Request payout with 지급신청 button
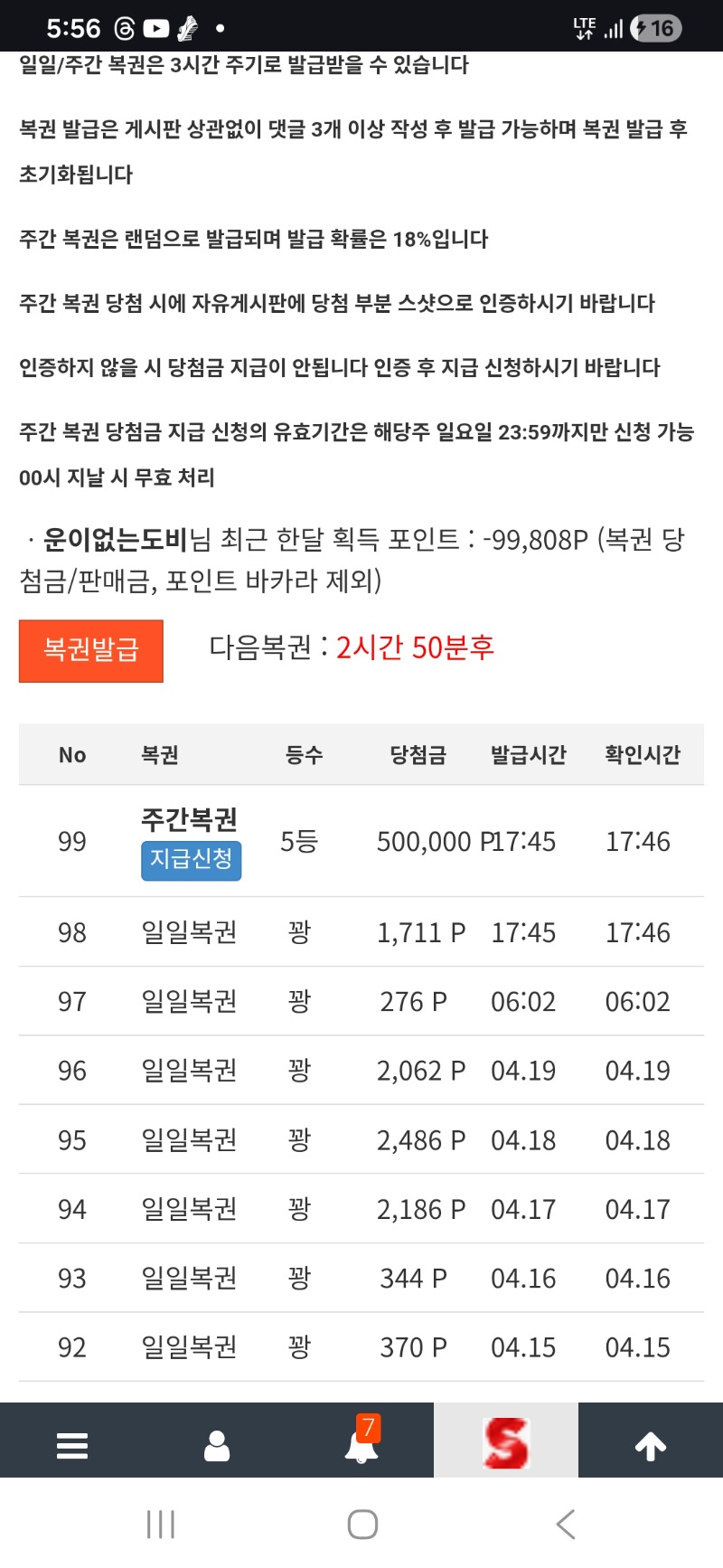This screenshot has width=723, height=1568. [x=191, y=859]
